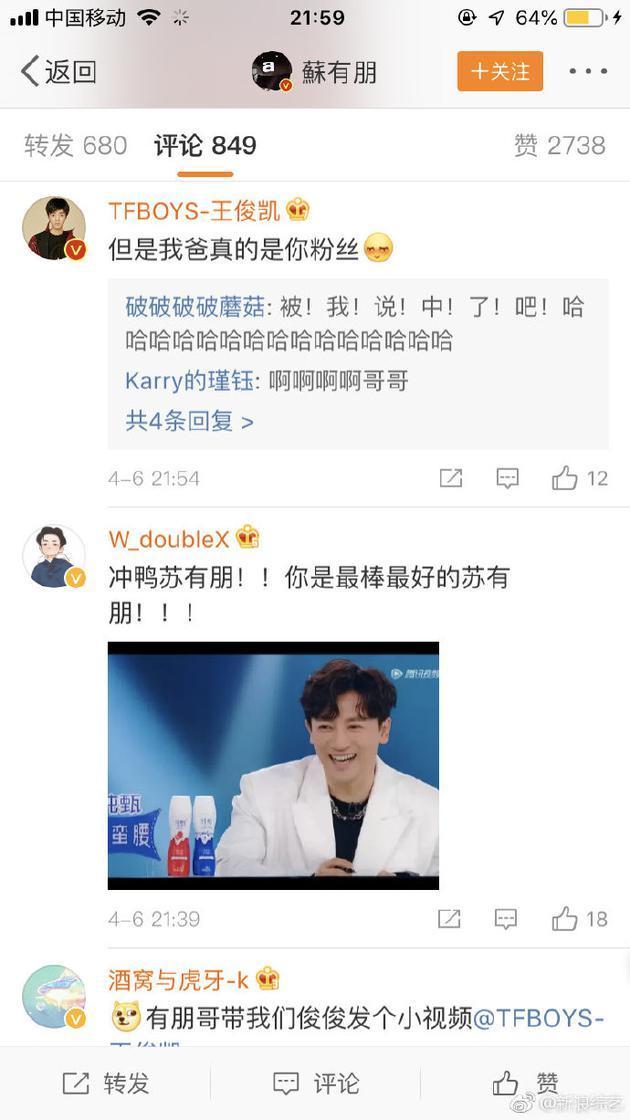Screen dimensions: 630x1120
Task: View the image in W_doubleX's comment
Action: tap(273, 765)
